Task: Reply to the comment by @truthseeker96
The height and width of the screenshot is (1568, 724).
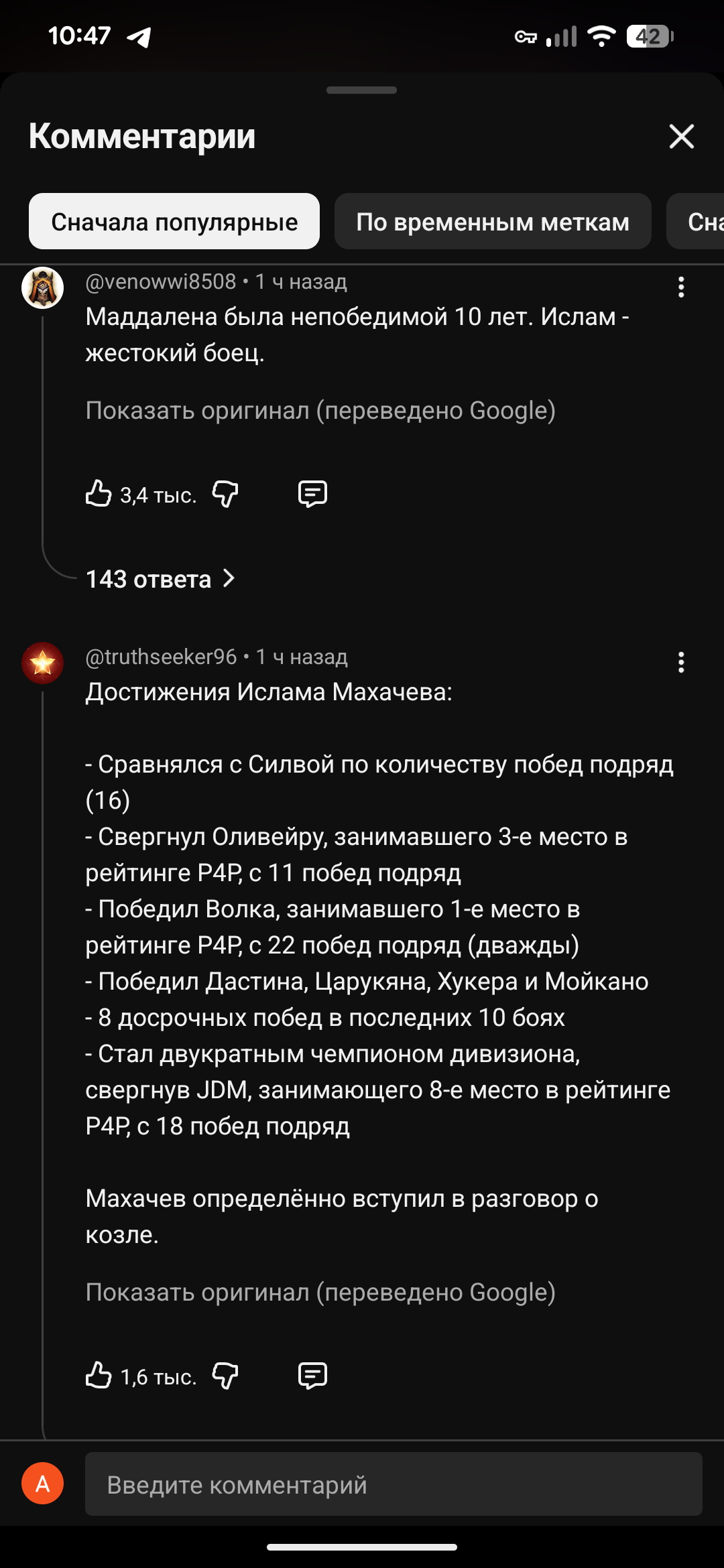Action: point(312,1376)
